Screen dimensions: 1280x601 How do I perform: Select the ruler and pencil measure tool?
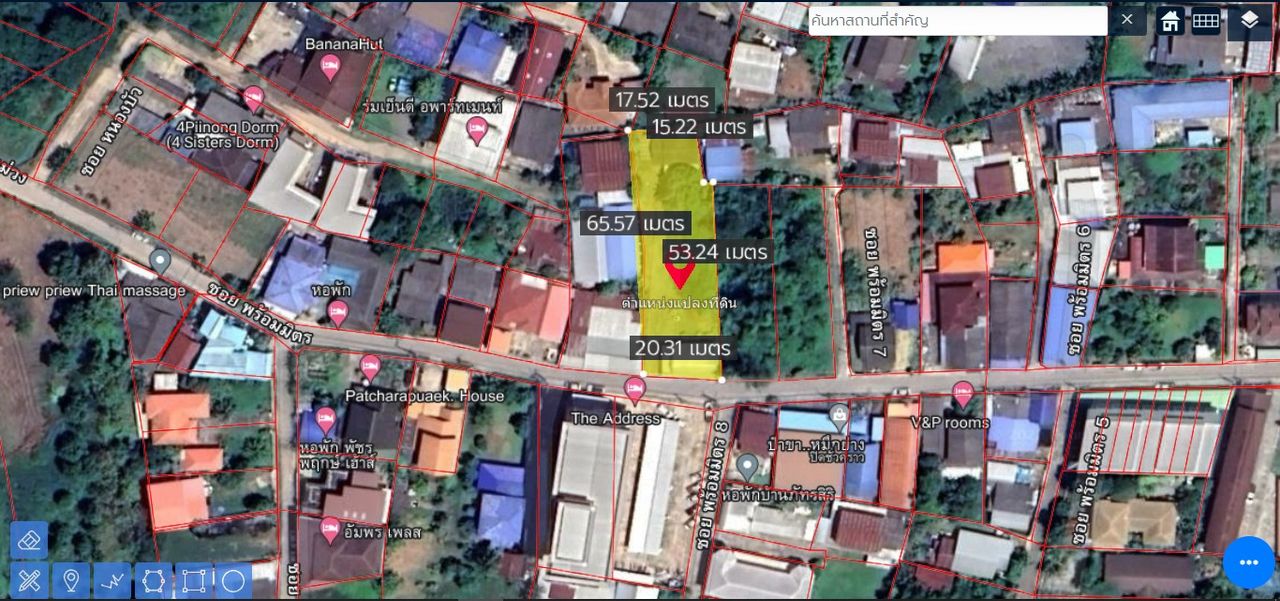pyautogui.click(x=29, y=580)
